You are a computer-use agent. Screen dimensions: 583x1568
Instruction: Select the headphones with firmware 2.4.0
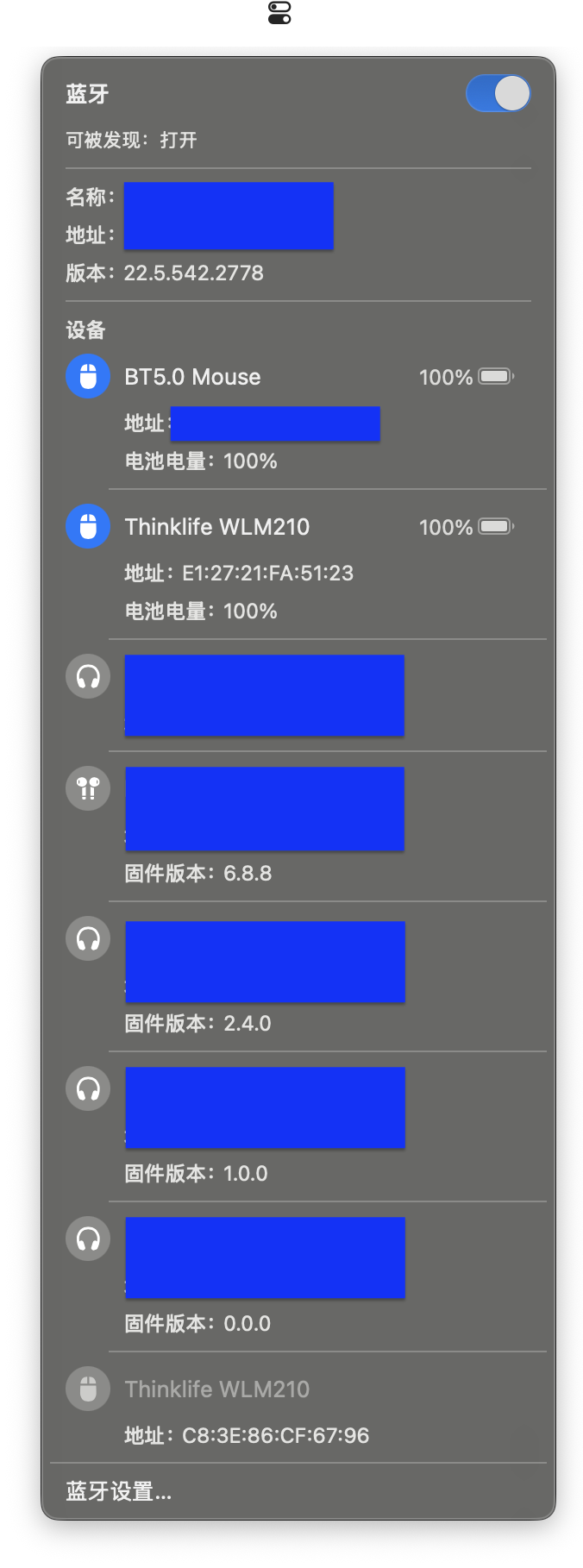(x=88, y=938)
